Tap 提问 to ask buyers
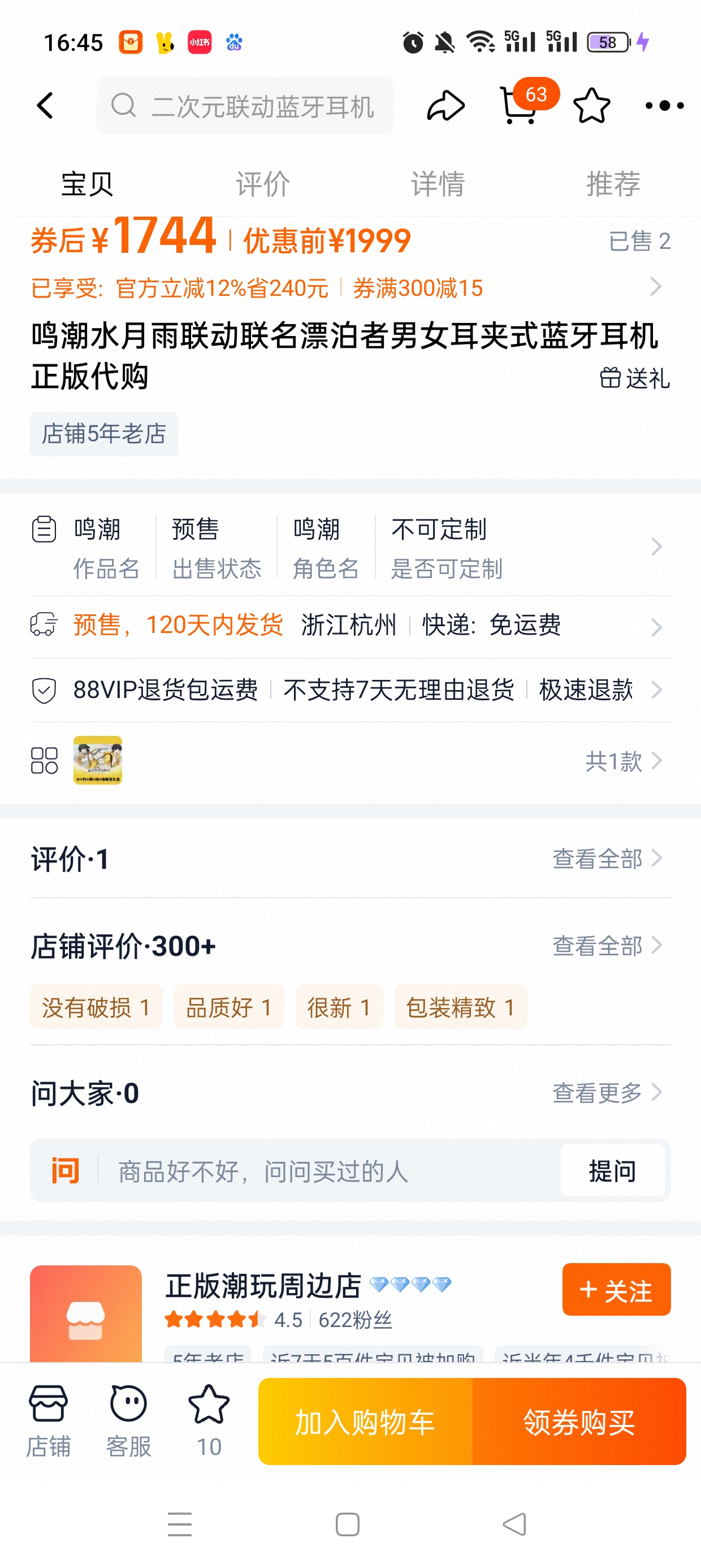The width and height of the screenshot is (701, 1568). click(612, 1170)
